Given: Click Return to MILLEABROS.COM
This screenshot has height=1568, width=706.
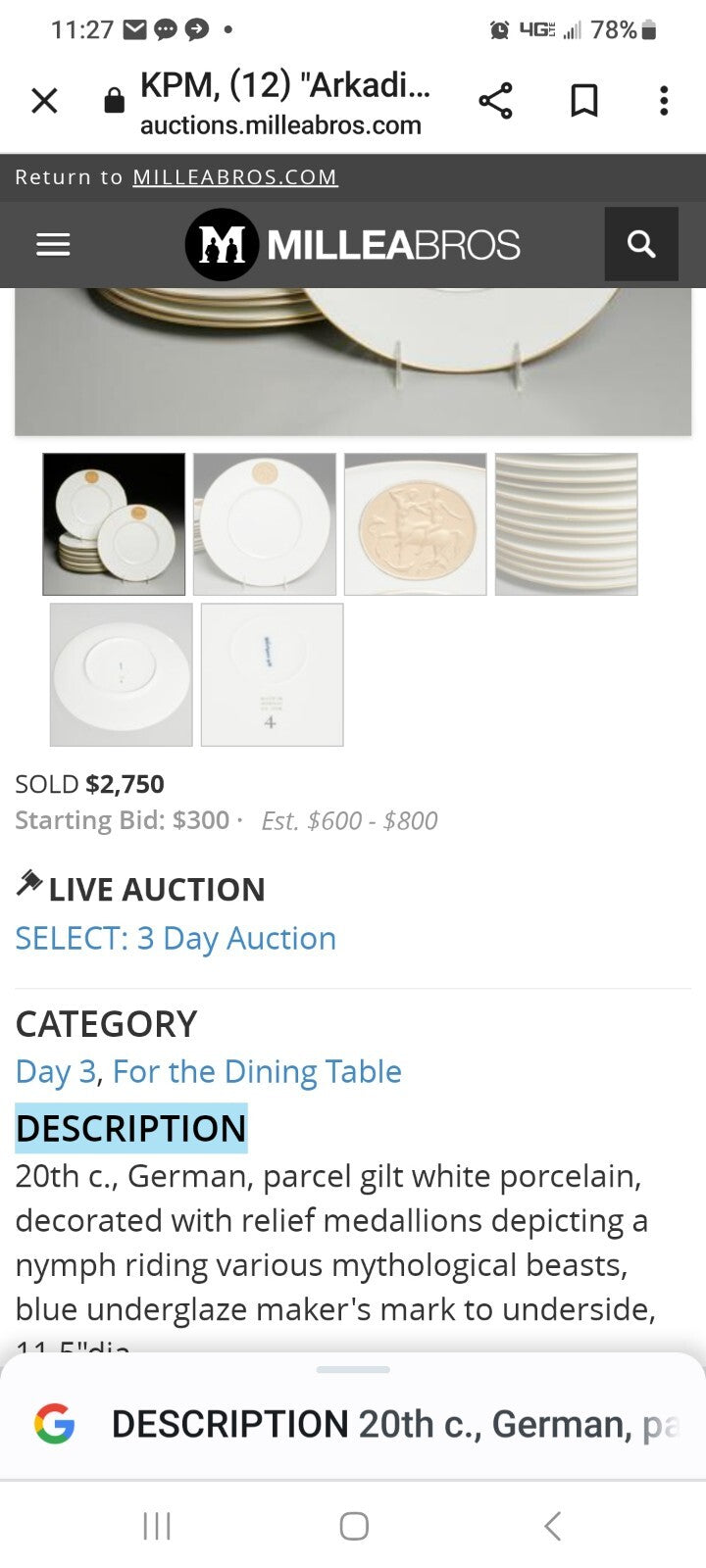Looking at the screenshot, I should (233, 176).
